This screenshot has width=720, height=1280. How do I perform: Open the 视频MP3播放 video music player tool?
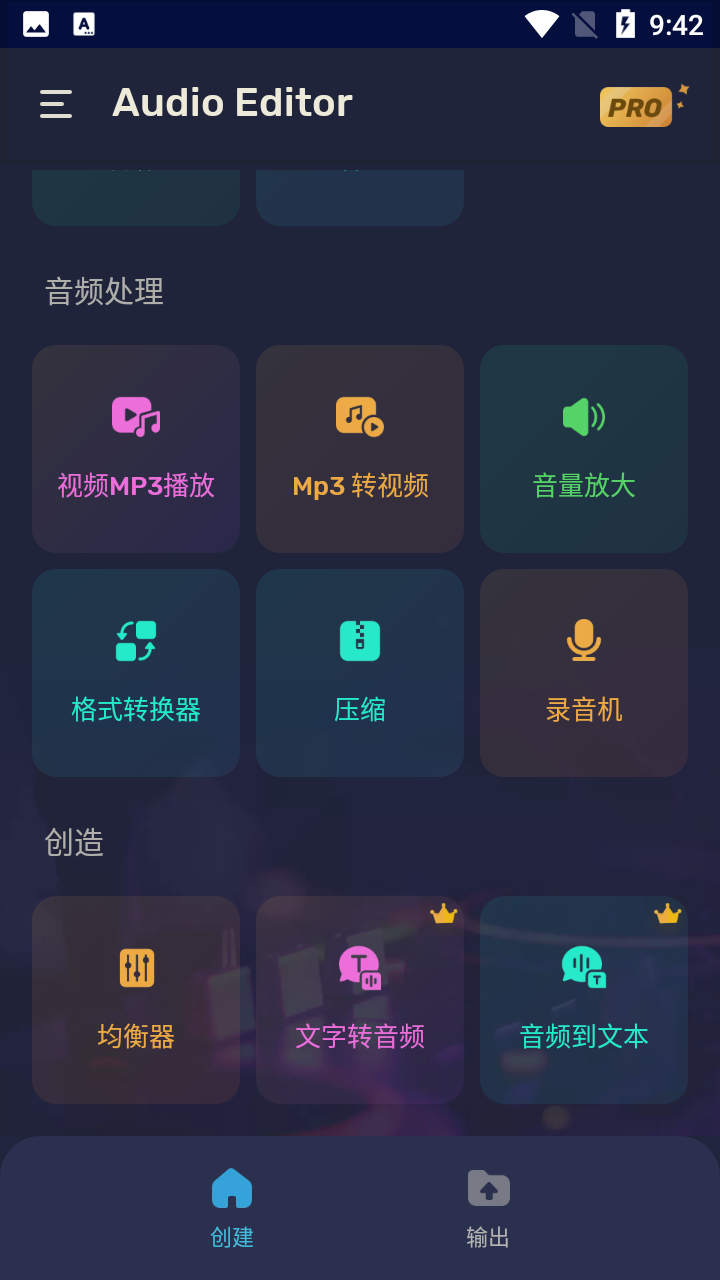135,448
